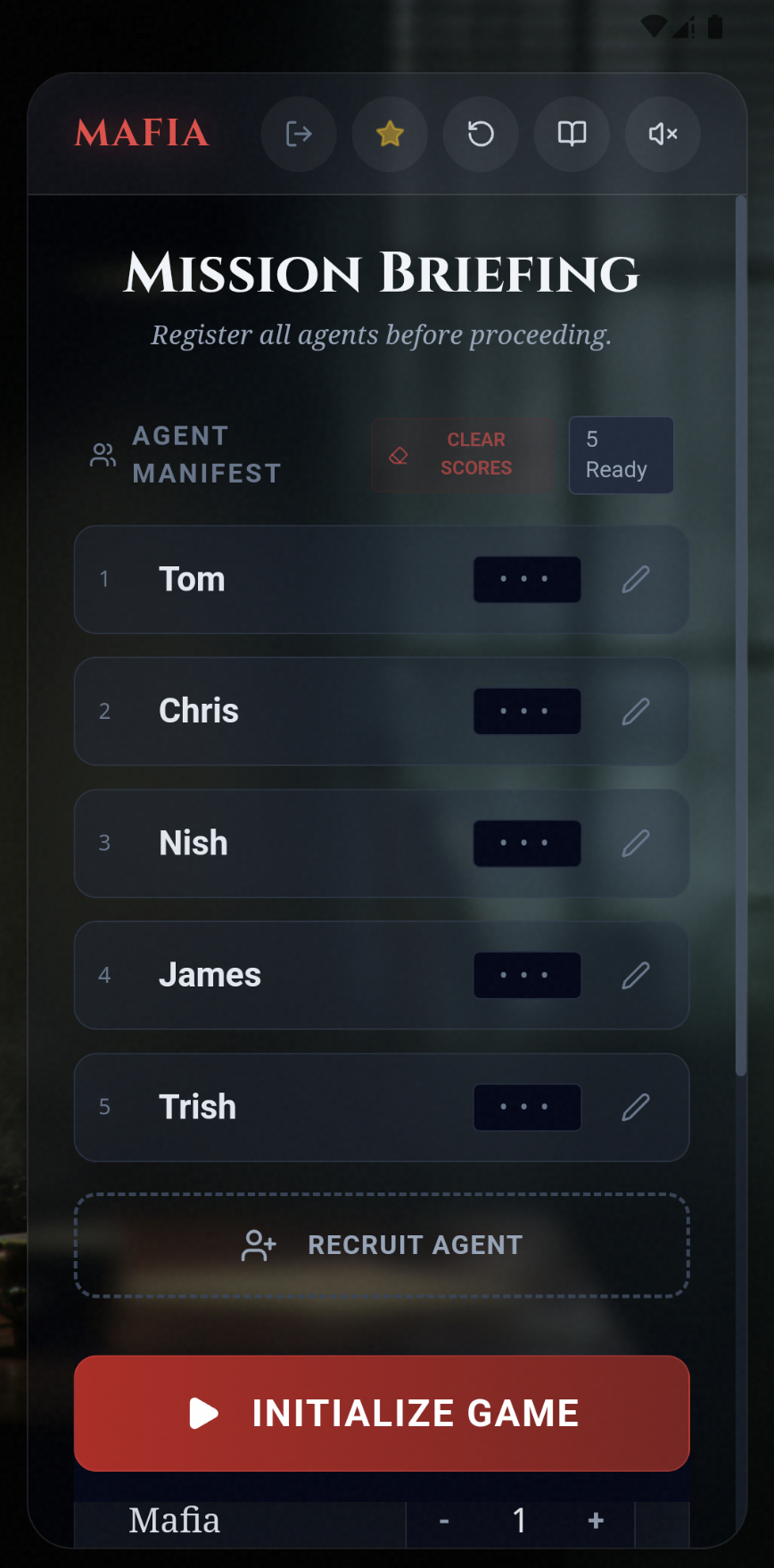
Task: Clear all scores
Action: pos(463,454)
